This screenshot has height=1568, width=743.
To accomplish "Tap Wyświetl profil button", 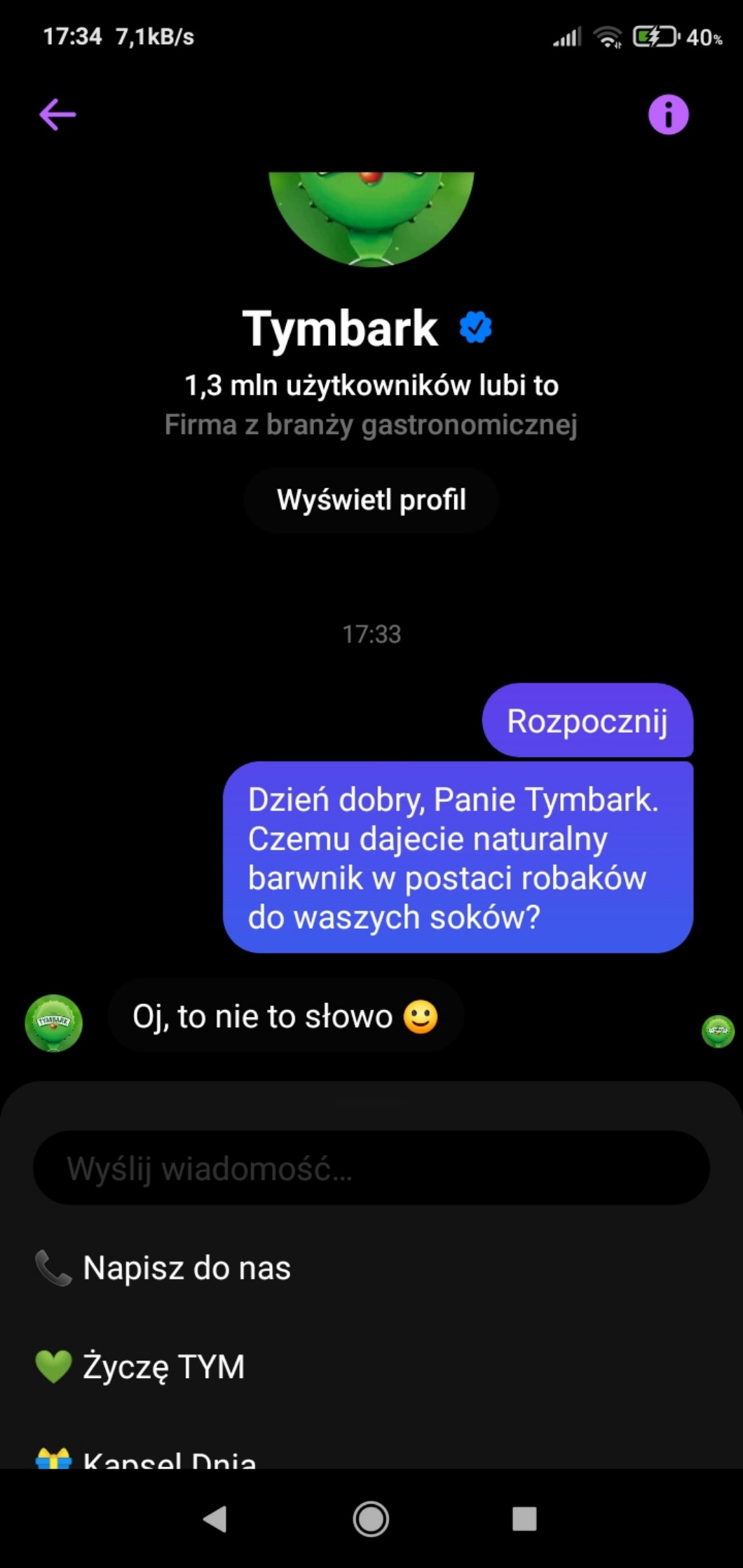I will pyautogui.click(x=371, y=500).
